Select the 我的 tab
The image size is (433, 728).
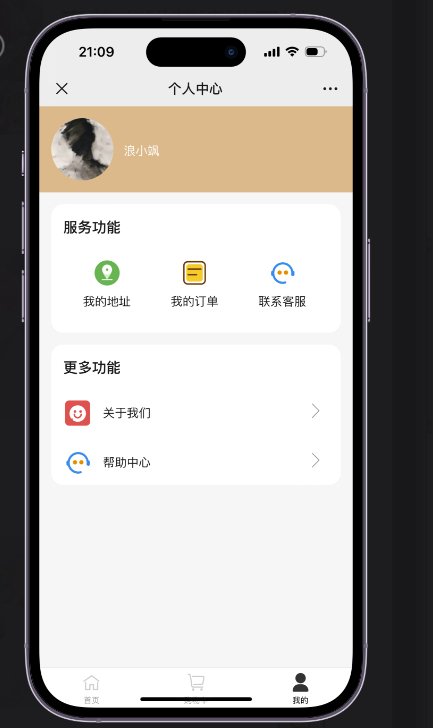pyautogui.click(x=300, y=689)
